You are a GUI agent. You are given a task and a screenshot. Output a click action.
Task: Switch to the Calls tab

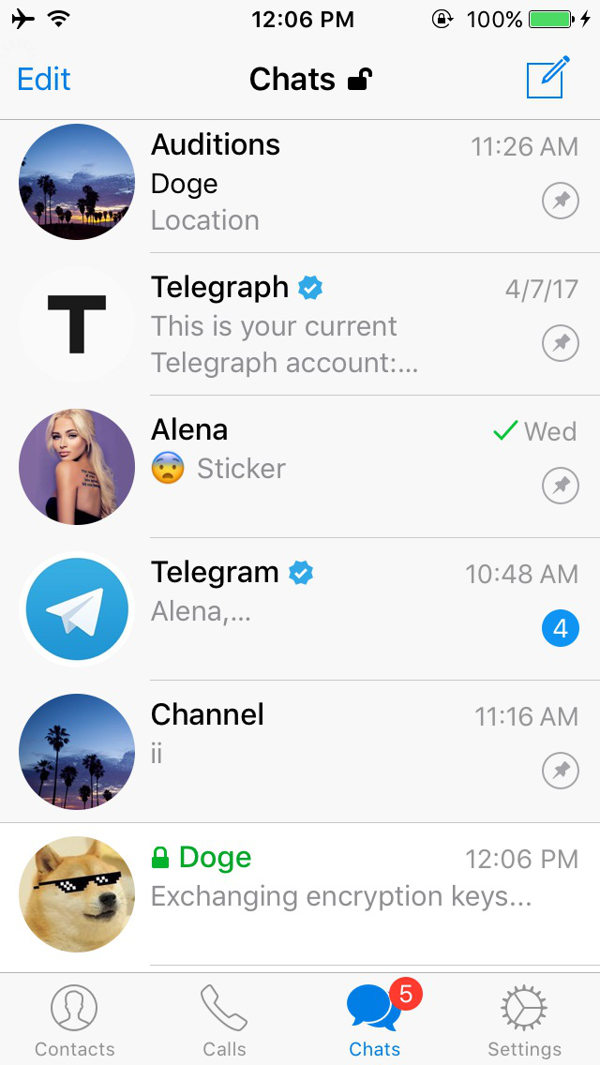(x=224, y=1020)
